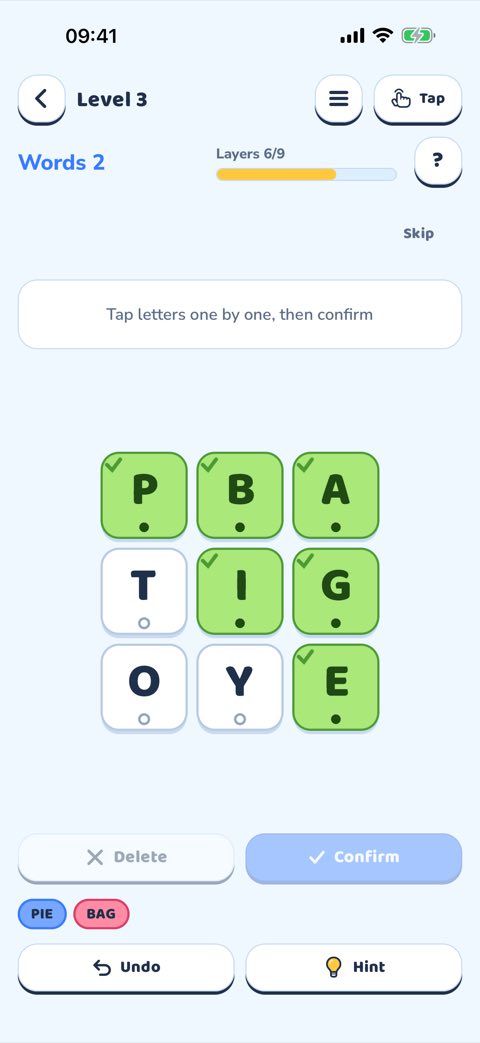
Task: Tap the green letter G tile
Action: click(336, 591)
